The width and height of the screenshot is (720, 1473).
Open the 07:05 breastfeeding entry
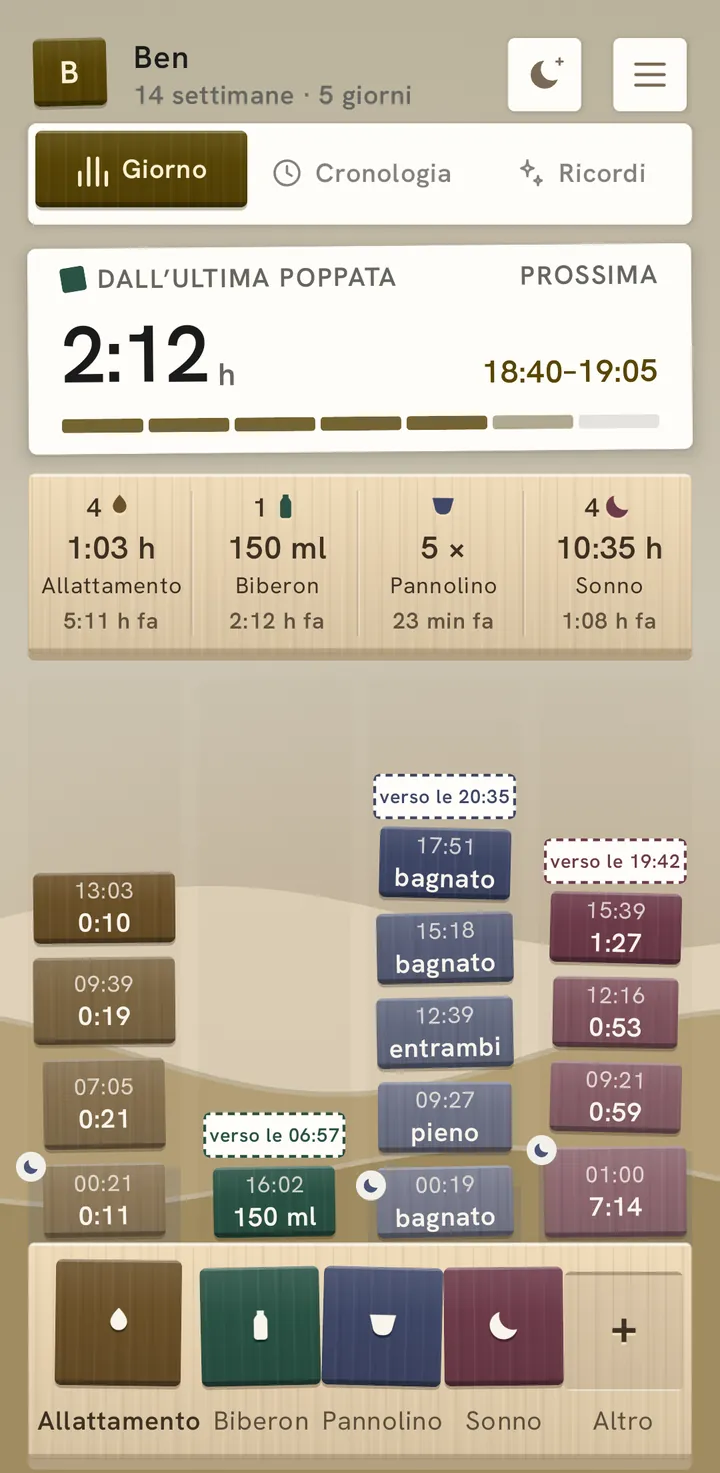coord(104,1103)
